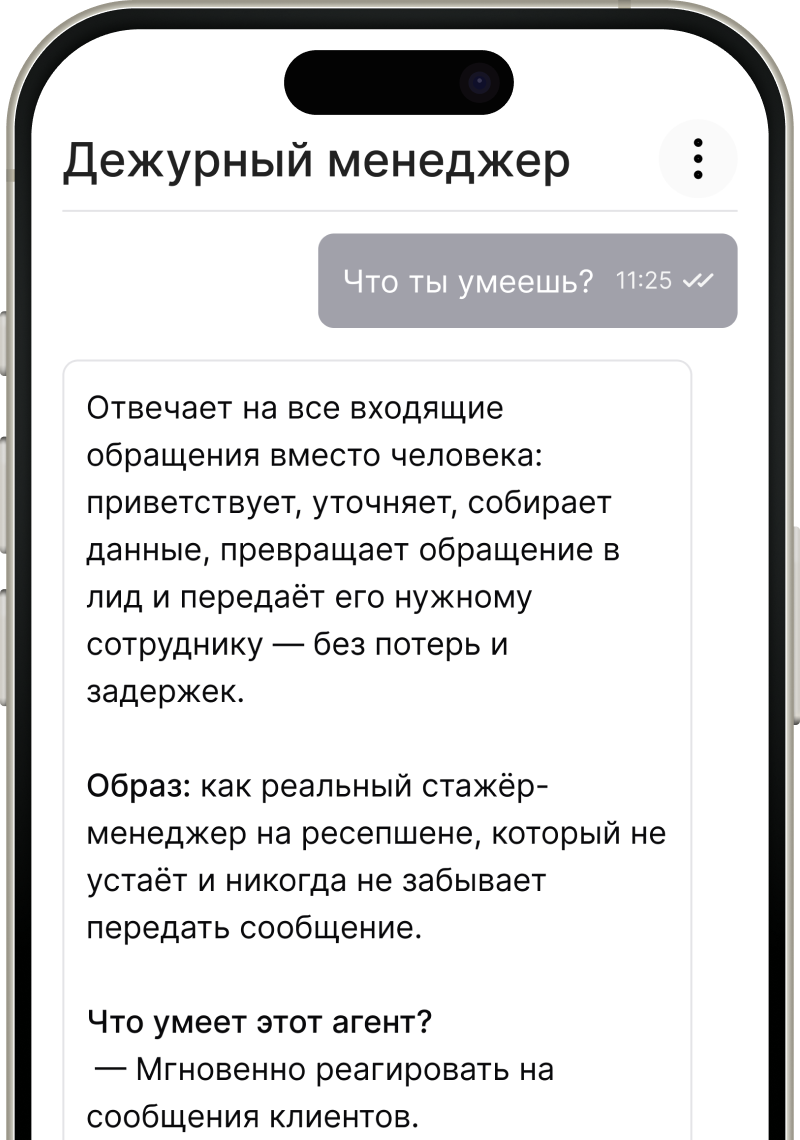The width and height of the screenshot is (800, 1140).
Task: Open the three-dot overflow menu
Action: point(698,159)
